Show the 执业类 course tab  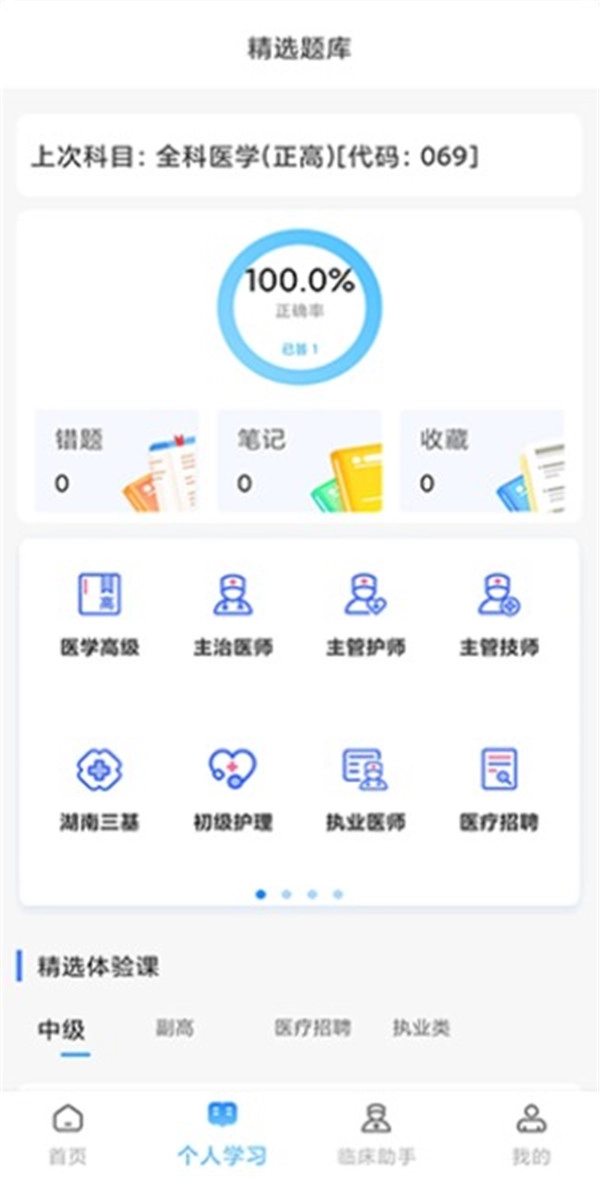421,1028
